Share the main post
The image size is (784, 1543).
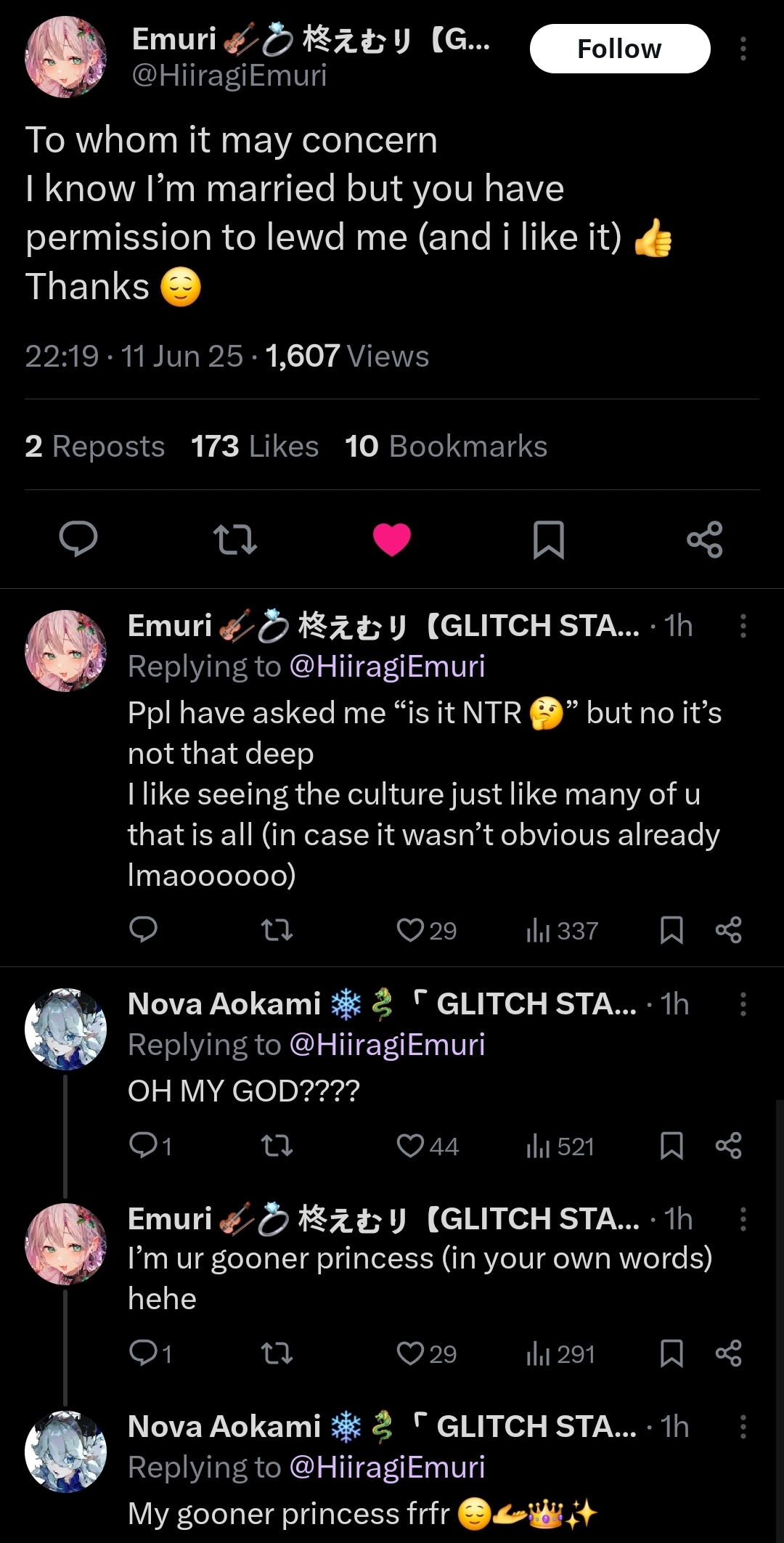(704, 539)
